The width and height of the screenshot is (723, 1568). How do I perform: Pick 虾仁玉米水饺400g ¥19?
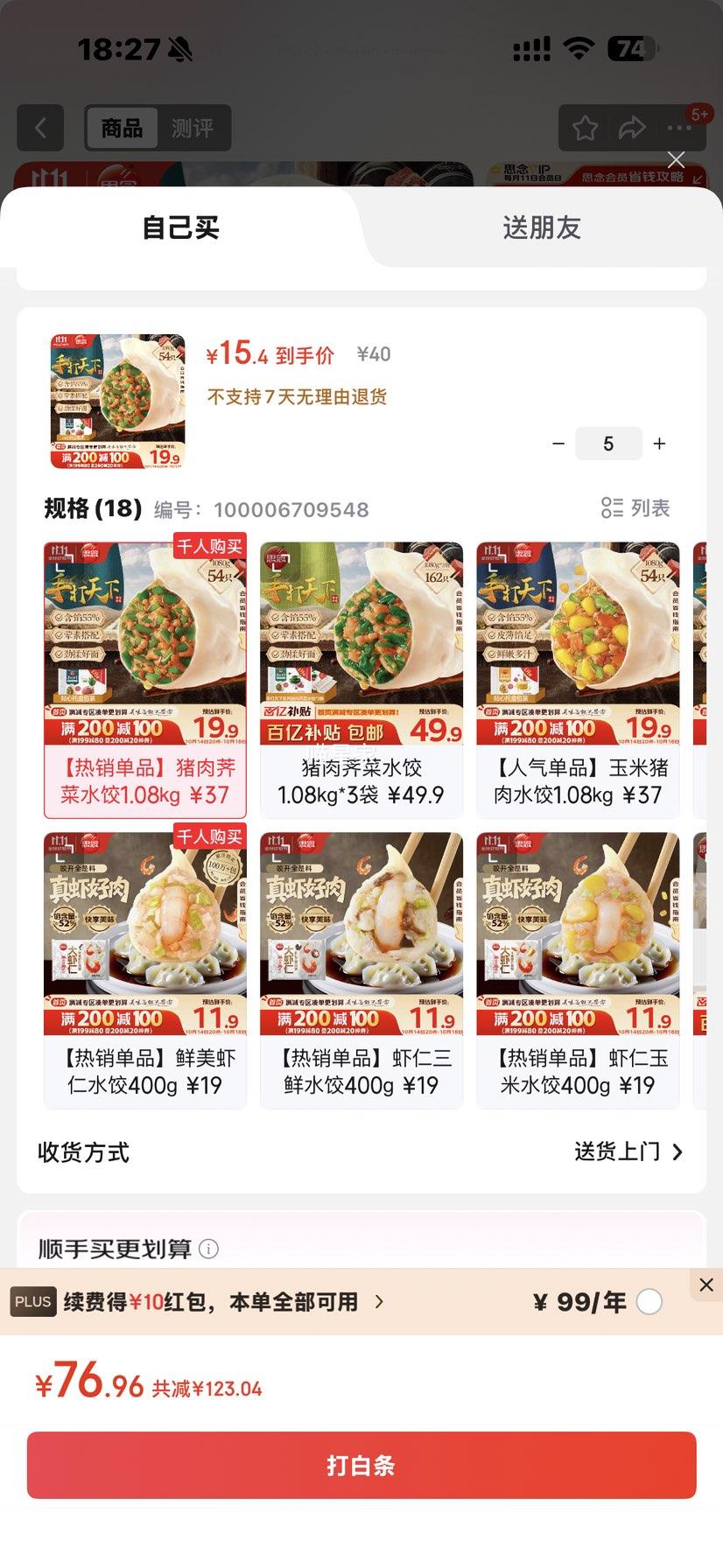click(x=578, y=969)
